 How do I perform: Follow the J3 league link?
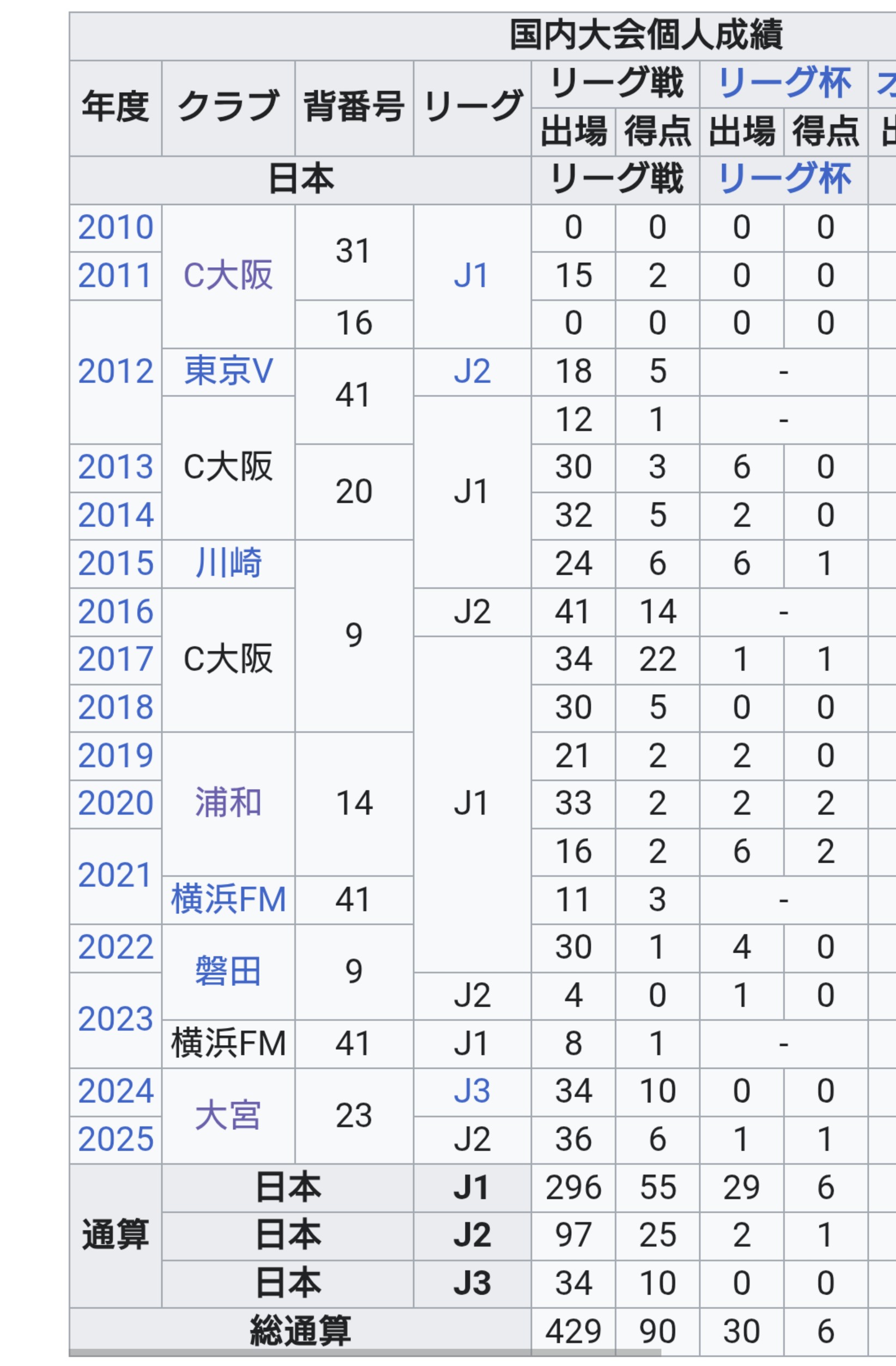tap(471, 1092)
